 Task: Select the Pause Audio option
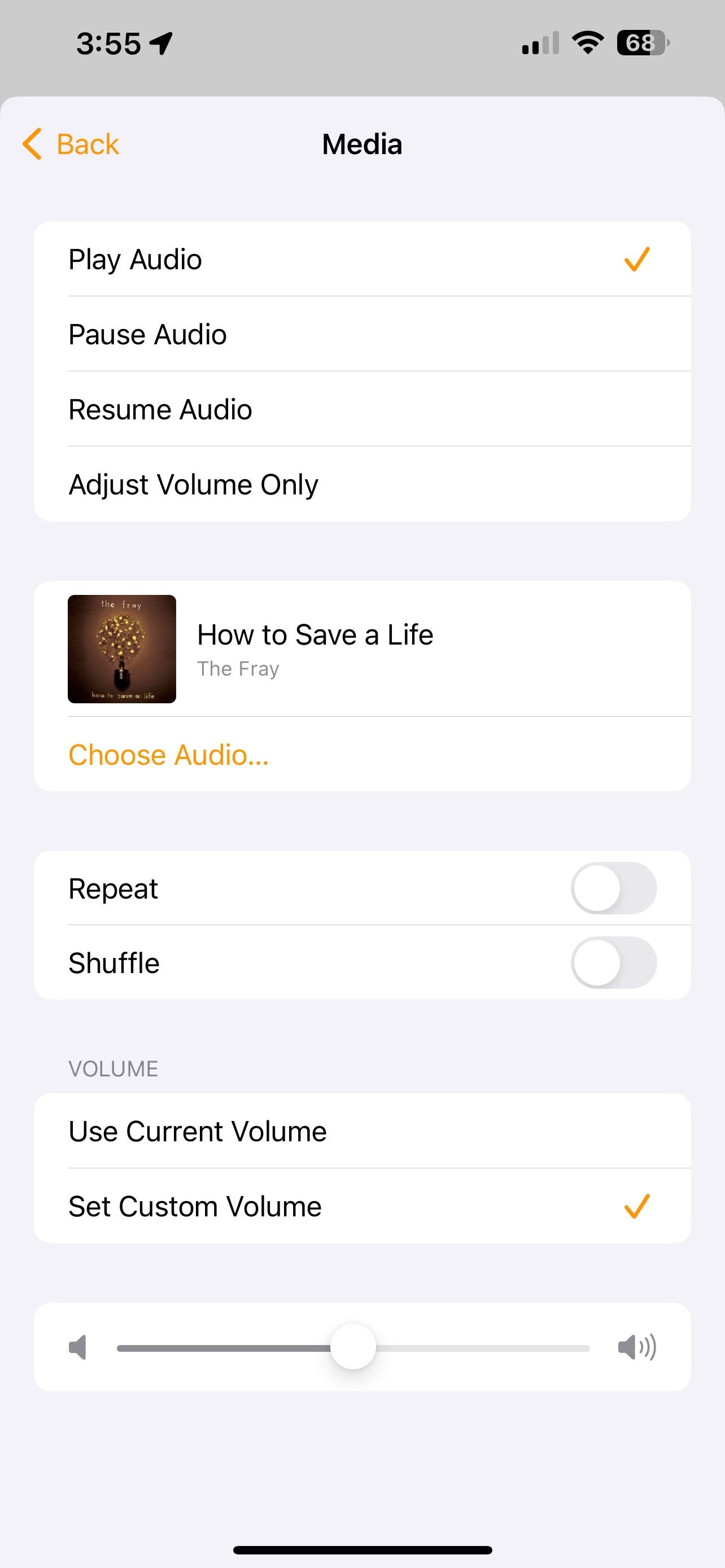[147, 334]
